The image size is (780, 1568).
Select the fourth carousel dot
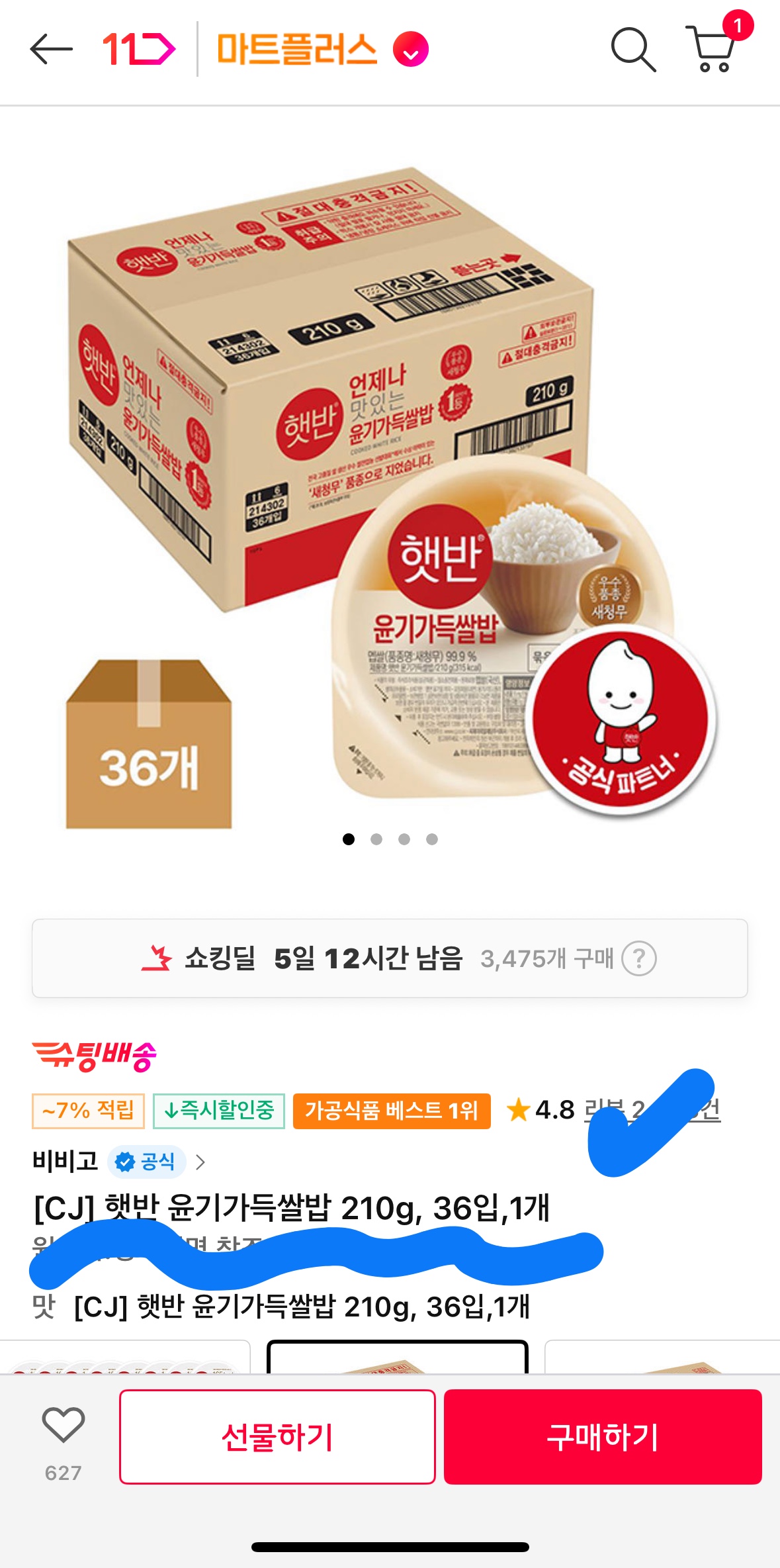tap(432, 839)
